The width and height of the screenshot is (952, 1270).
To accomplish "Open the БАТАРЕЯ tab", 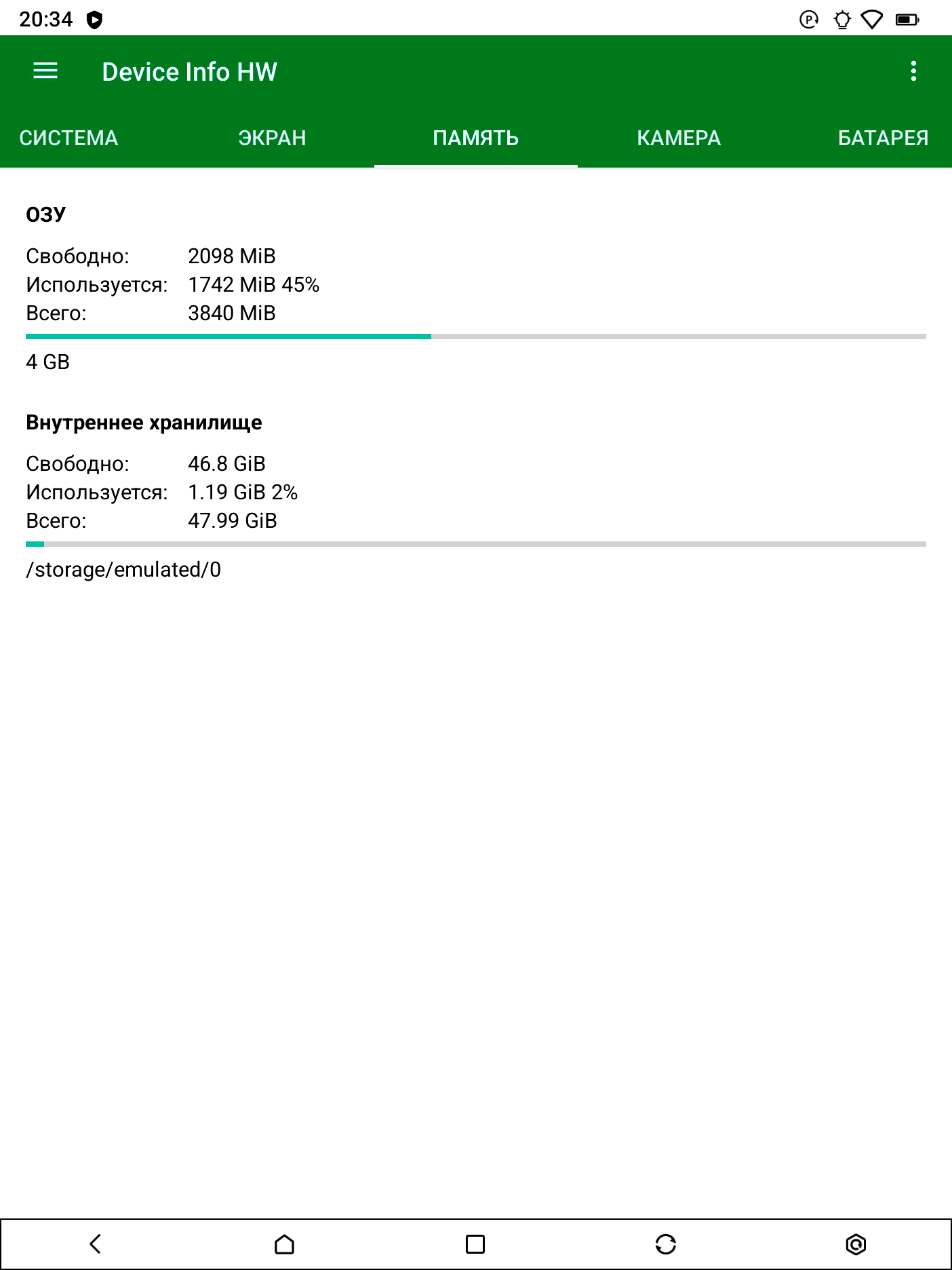I will click(882, 138).
